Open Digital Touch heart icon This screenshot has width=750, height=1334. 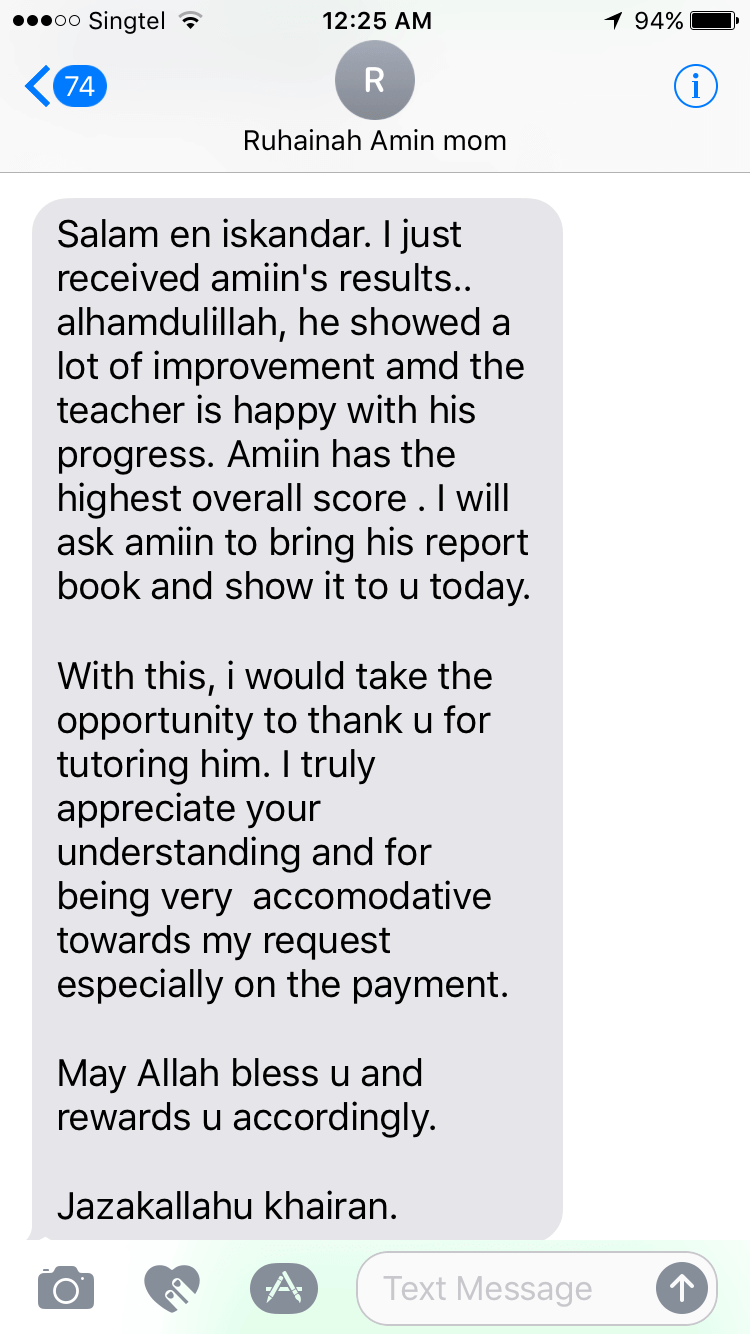[x=172, y=1288]
